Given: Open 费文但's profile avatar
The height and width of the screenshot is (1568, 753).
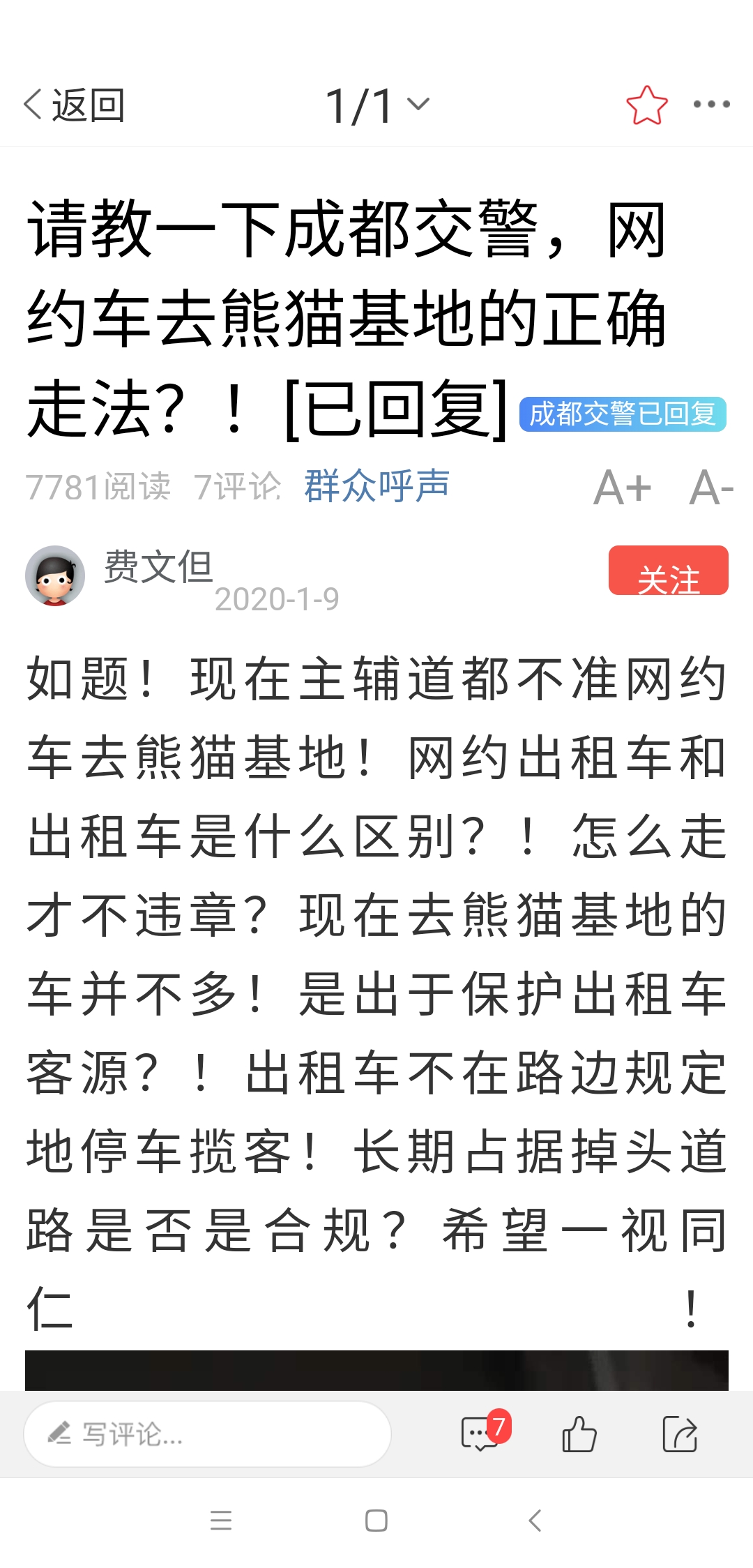Looking at the screenshot, I should tap(55, 575).
